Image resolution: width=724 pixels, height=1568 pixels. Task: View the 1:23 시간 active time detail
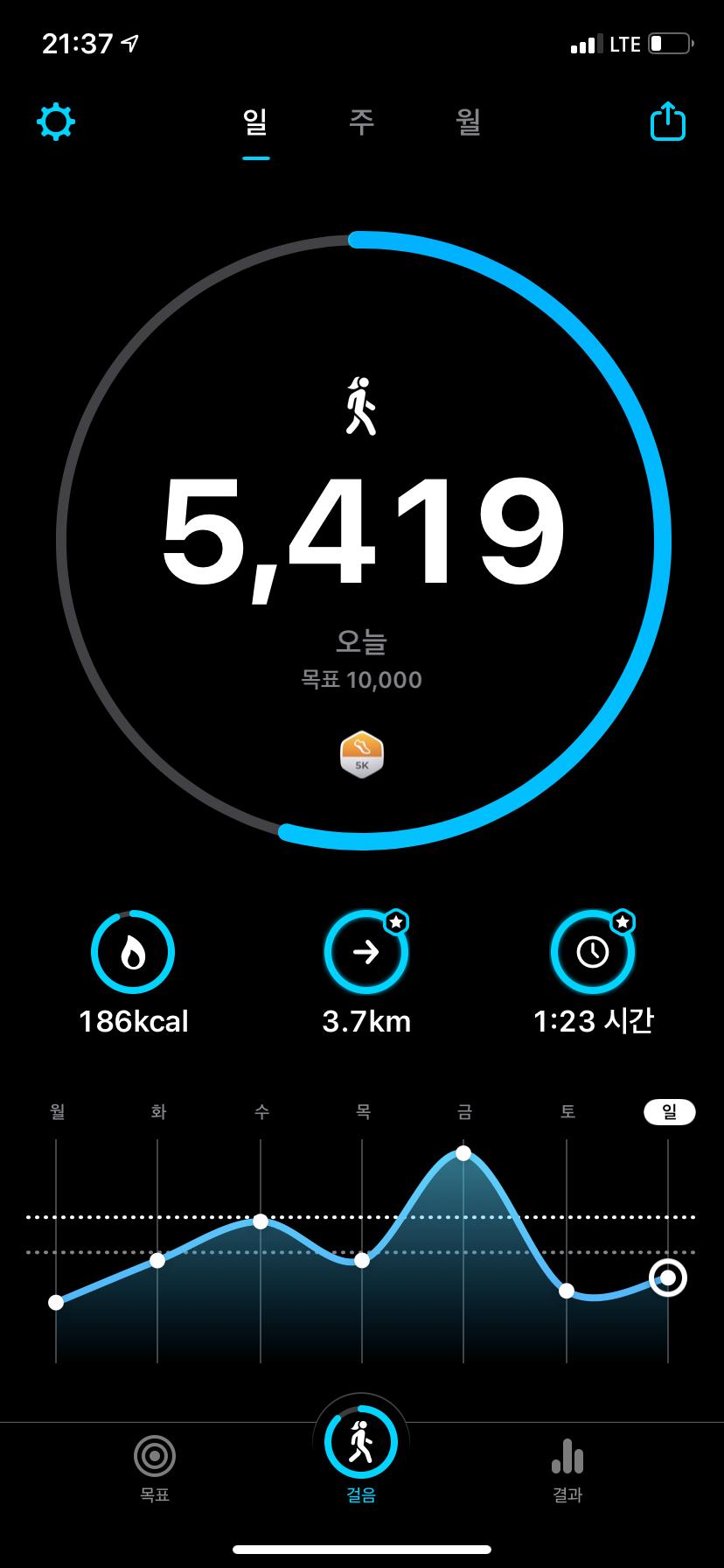coord(593,952)
